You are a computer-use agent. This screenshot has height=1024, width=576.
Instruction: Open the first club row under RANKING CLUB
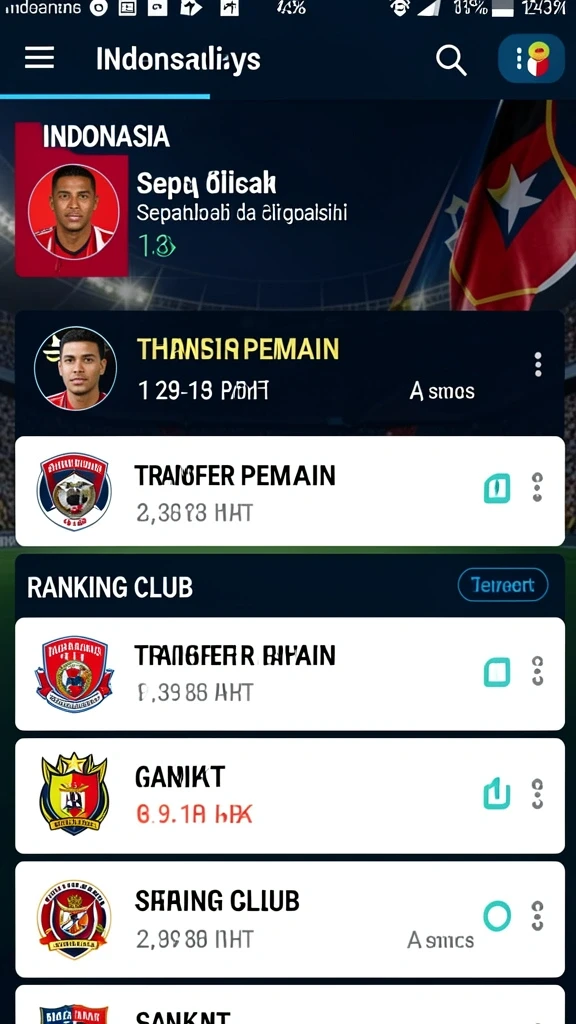coord(289,673)
